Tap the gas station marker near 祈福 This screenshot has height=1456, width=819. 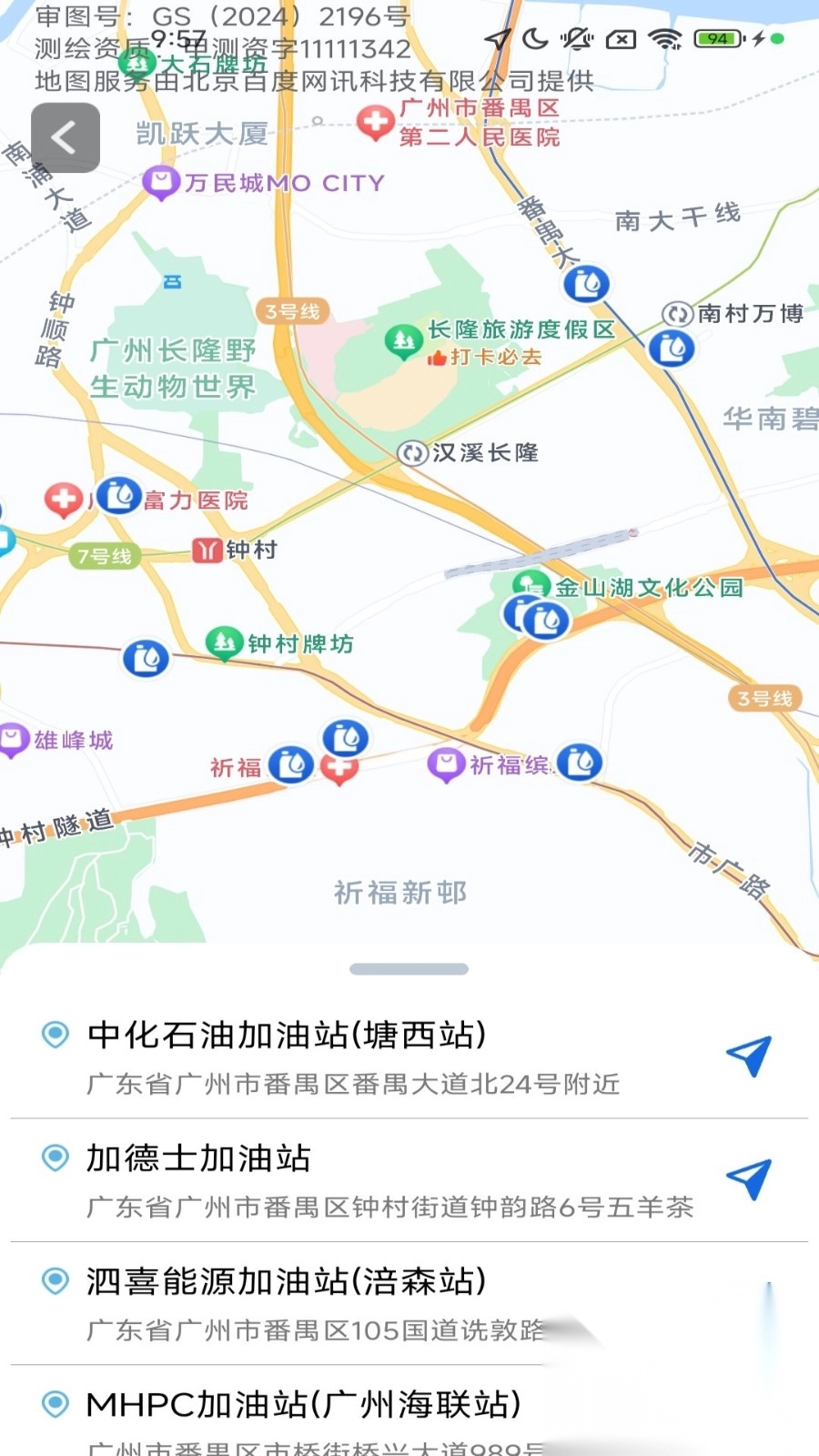[291, 765]
